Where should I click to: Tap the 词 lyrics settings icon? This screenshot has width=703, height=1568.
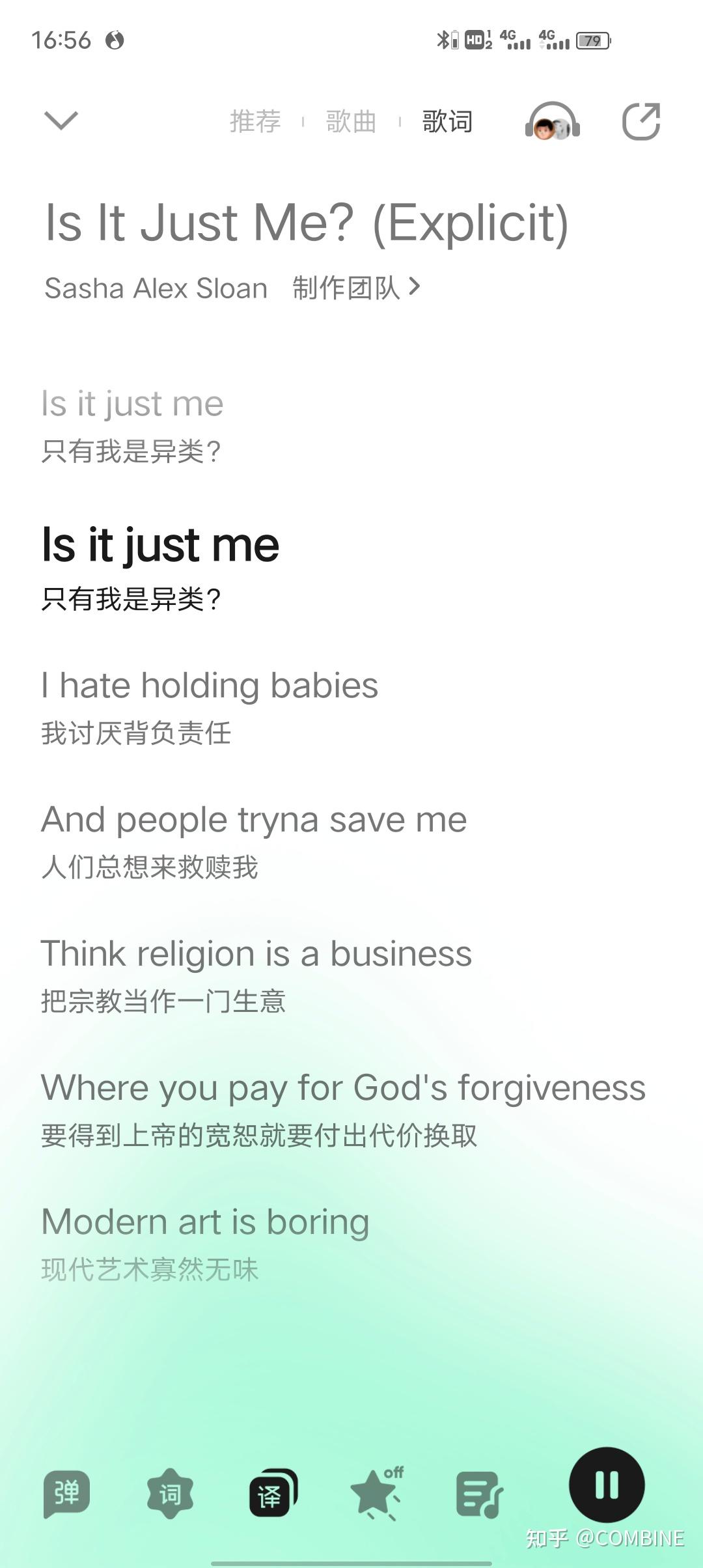pos(170,1493)
